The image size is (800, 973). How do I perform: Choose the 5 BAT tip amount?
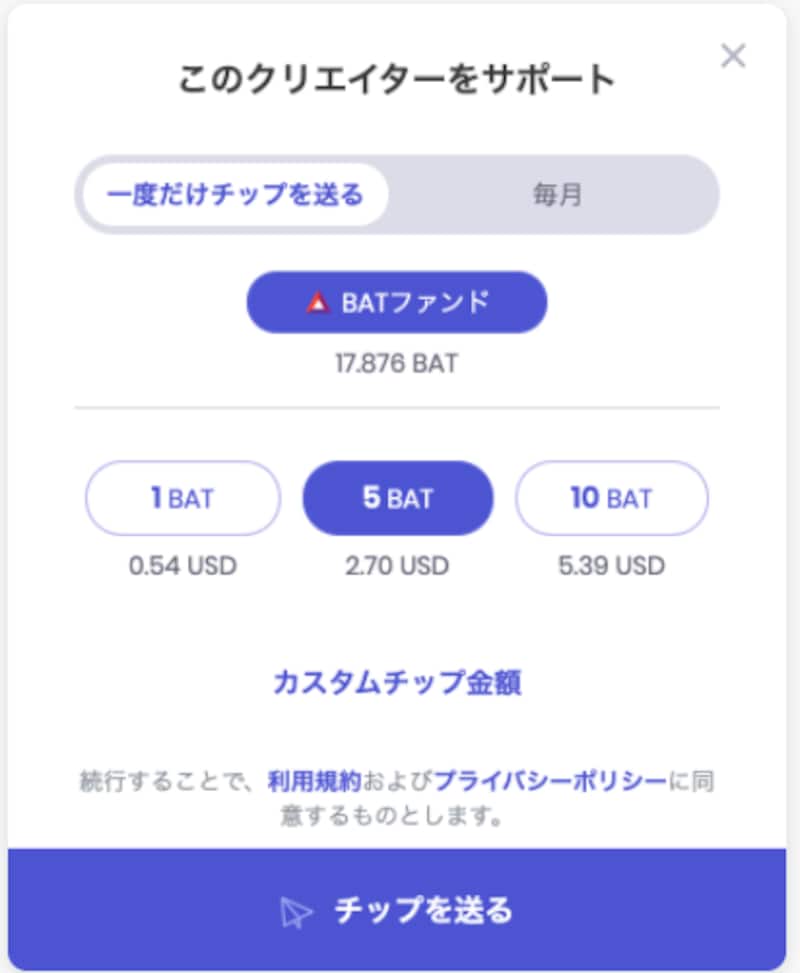tap(398, 498)
